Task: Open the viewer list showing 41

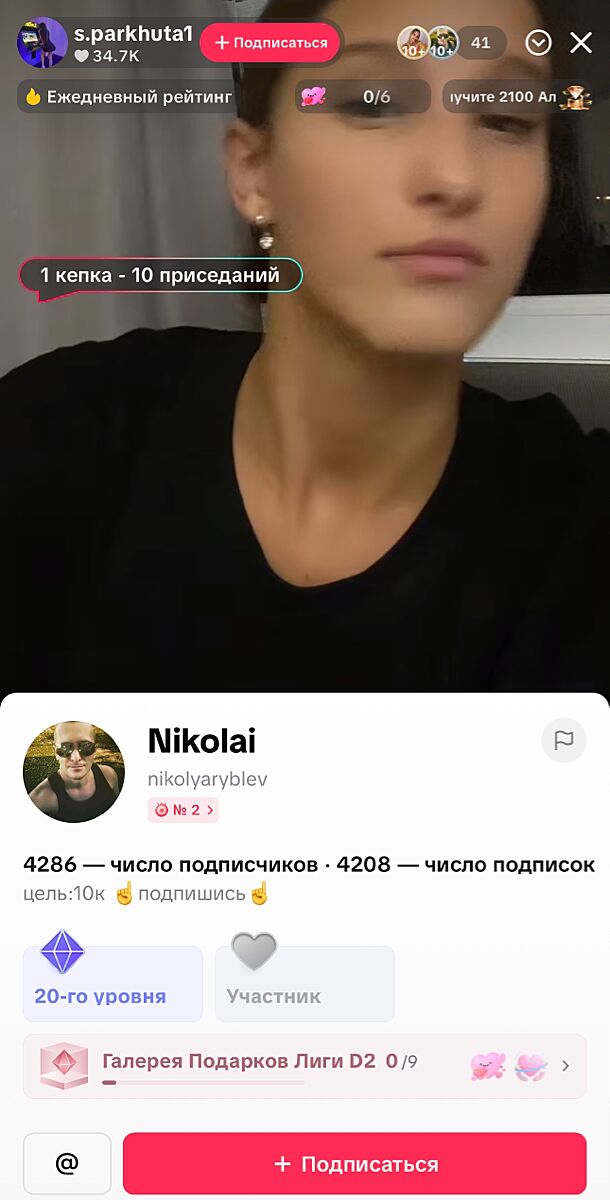Action: click(480, 43)
